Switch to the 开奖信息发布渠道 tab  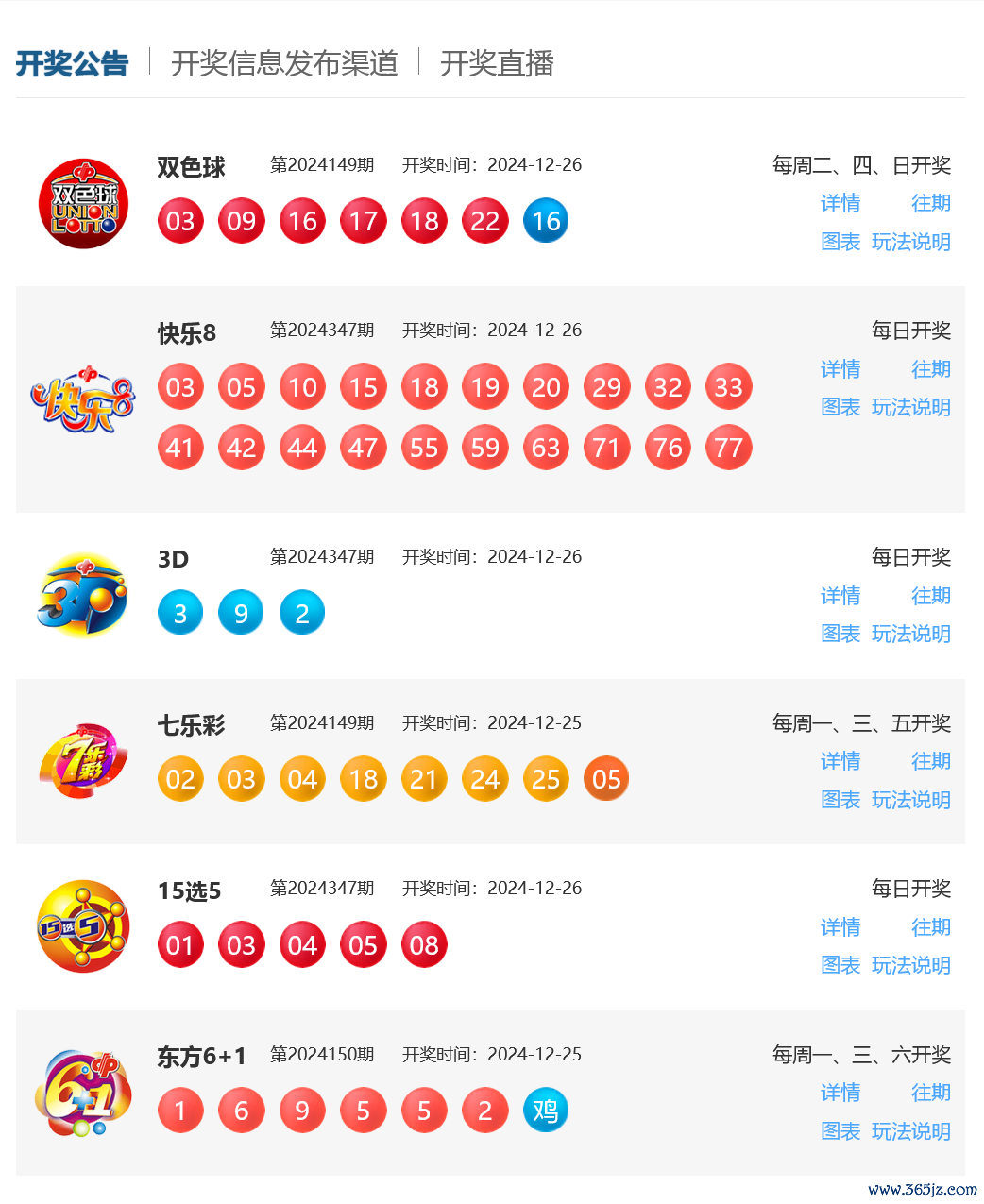point(284,63)
